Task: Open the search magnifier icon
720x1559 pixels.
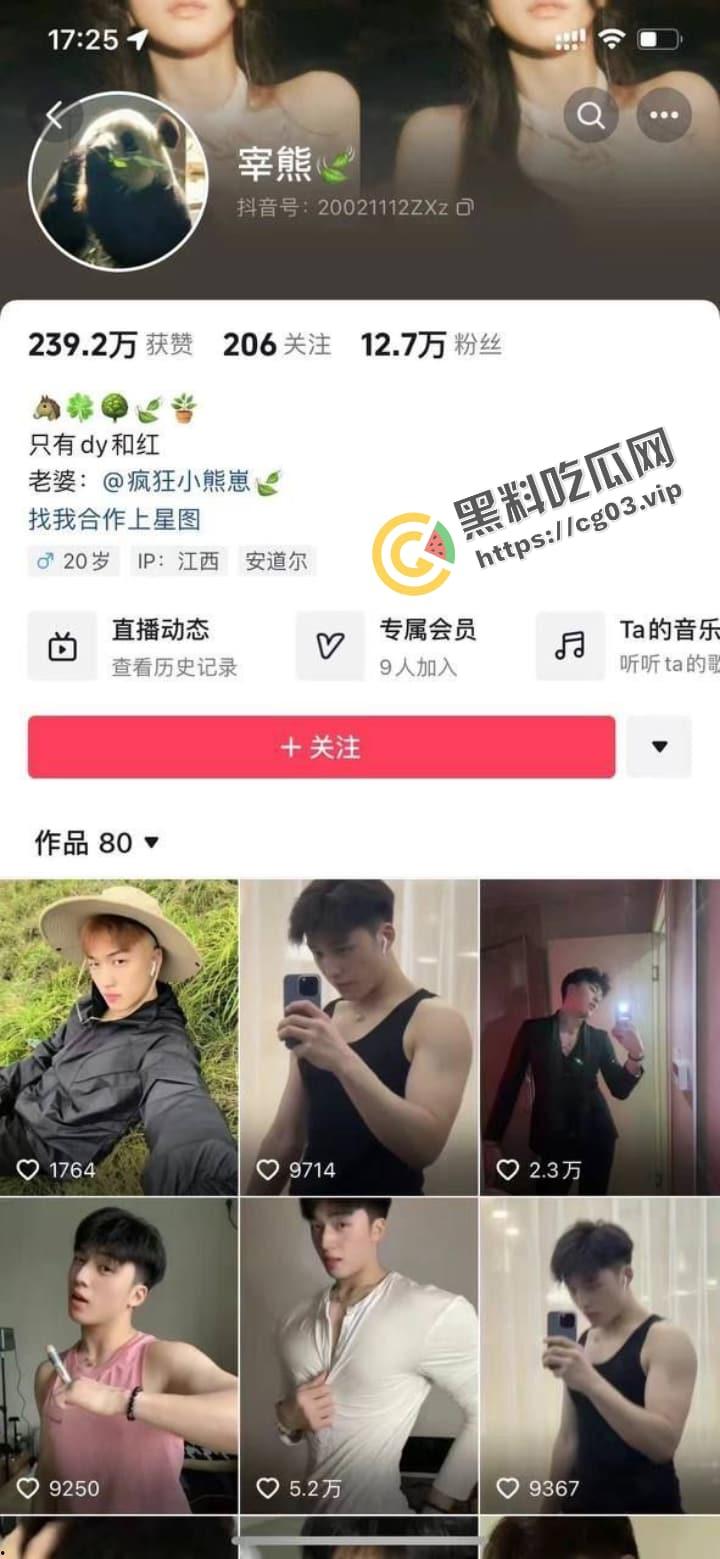Action: coord(590,115)
